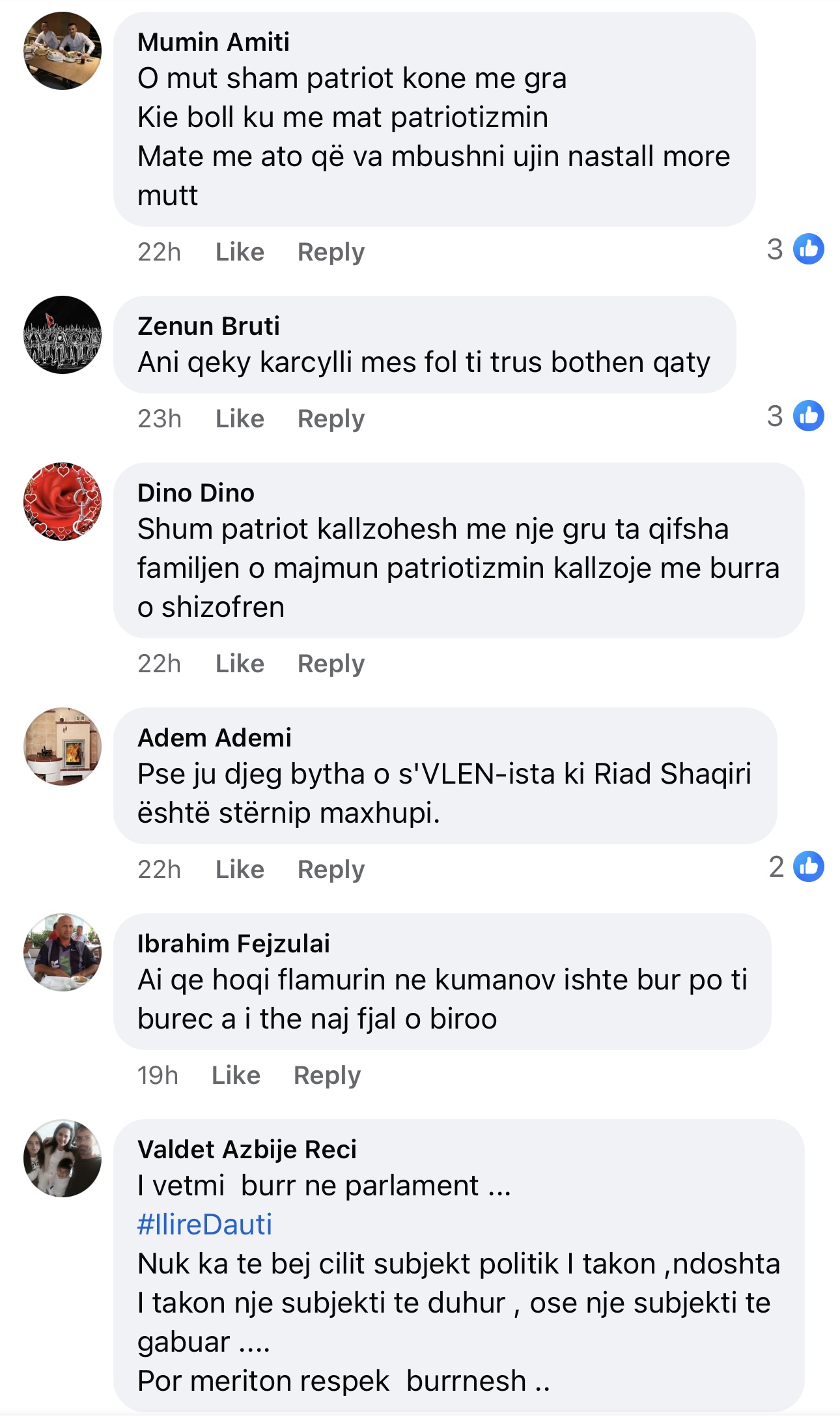
Task: Reply to Mumin Amiti's comment
Action: click(x=331, y=251)
